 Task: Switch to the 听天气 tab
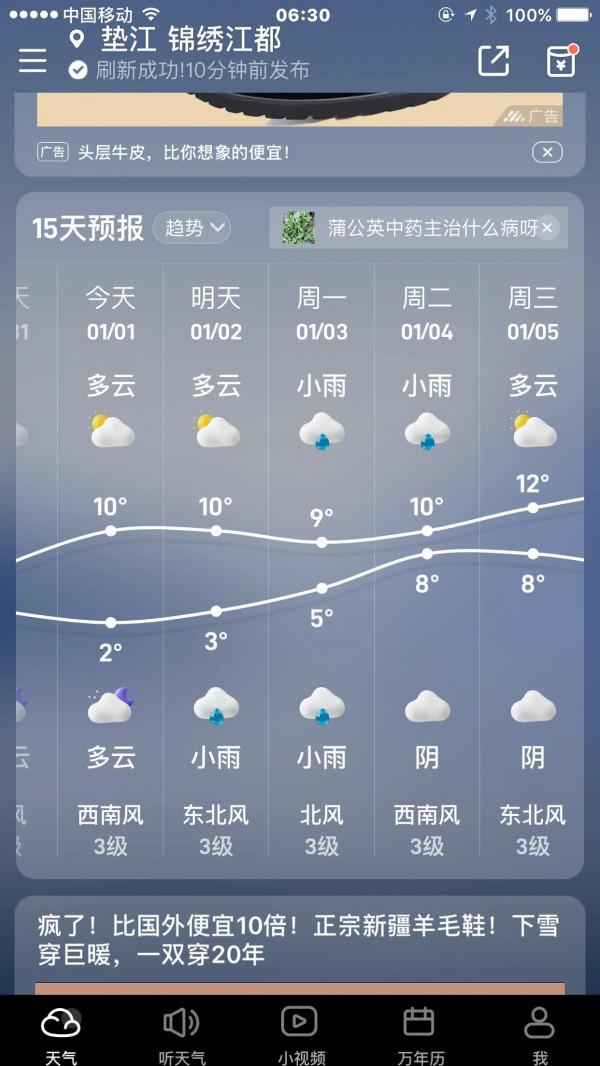tap(181, 1035)
